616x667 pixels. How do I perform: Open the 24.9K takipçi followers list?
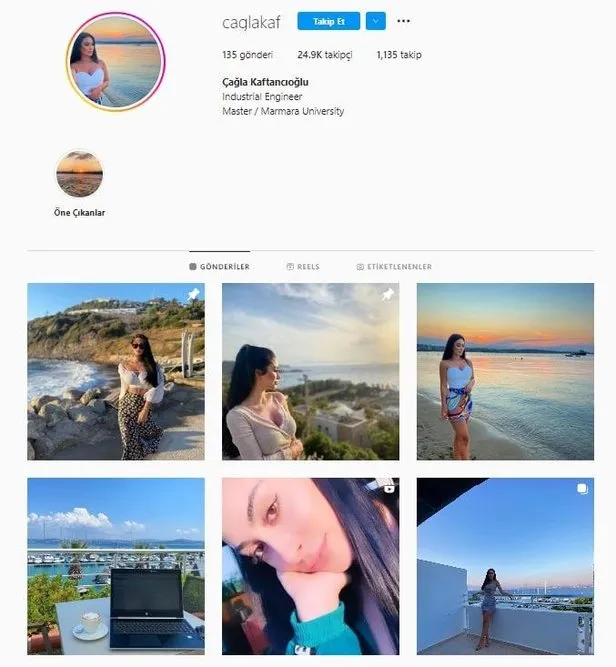[x=323, y=56]
